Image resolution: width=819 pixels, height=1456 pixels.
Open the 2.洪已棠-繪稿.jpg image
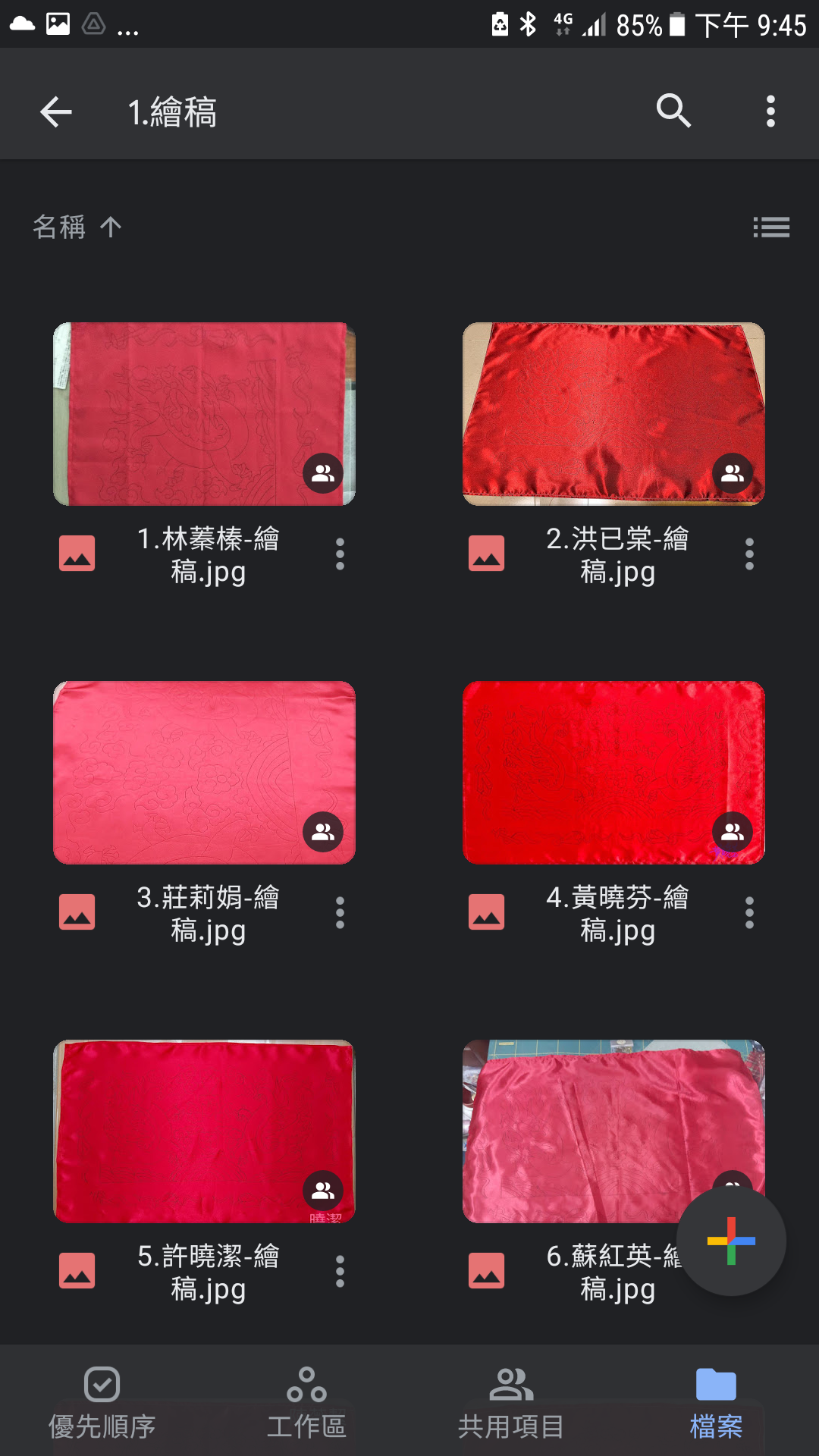(x=613, y=414)
